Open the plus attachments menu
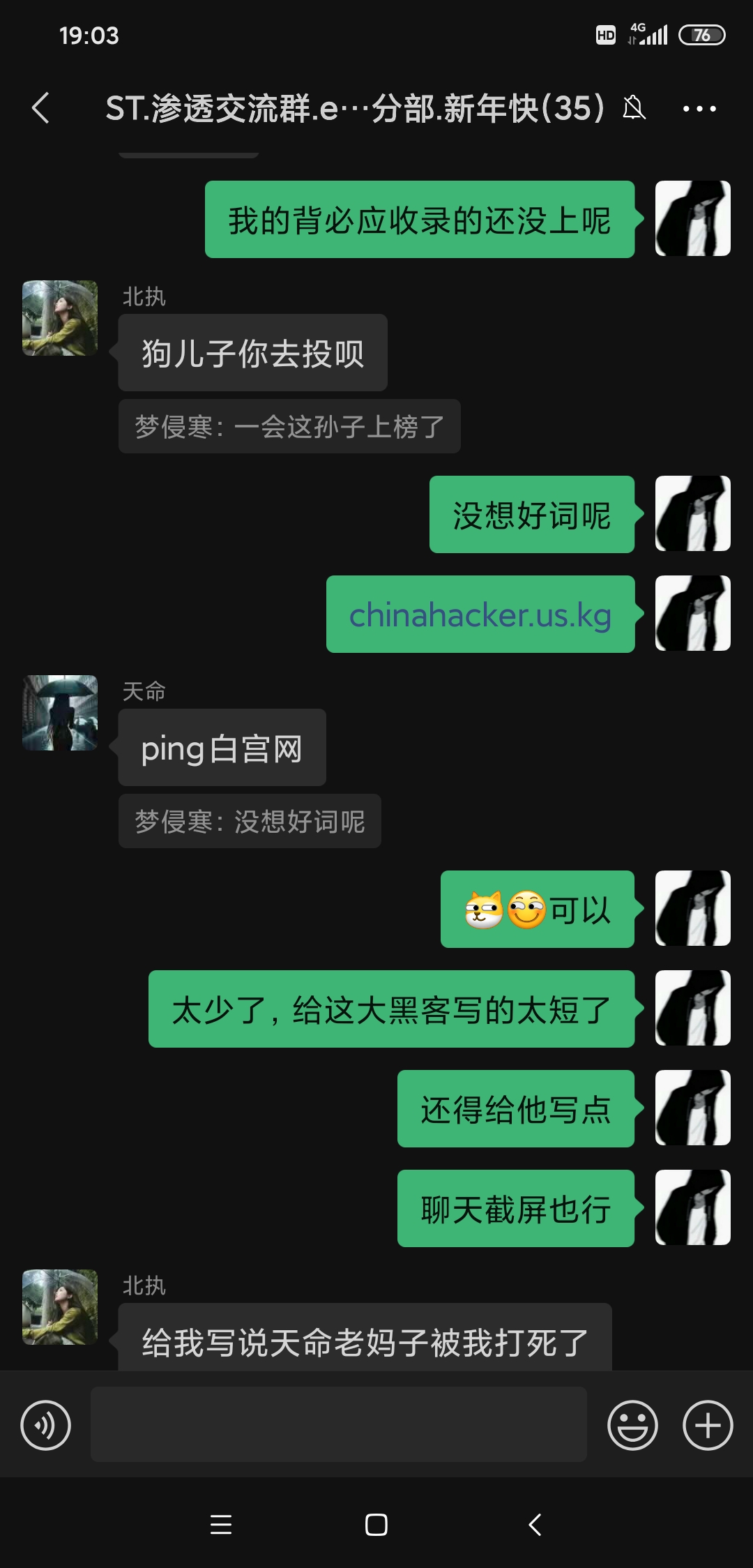Image resolution: width=753 pixels, height=1568 pixels. click(x=707, y=1424)
